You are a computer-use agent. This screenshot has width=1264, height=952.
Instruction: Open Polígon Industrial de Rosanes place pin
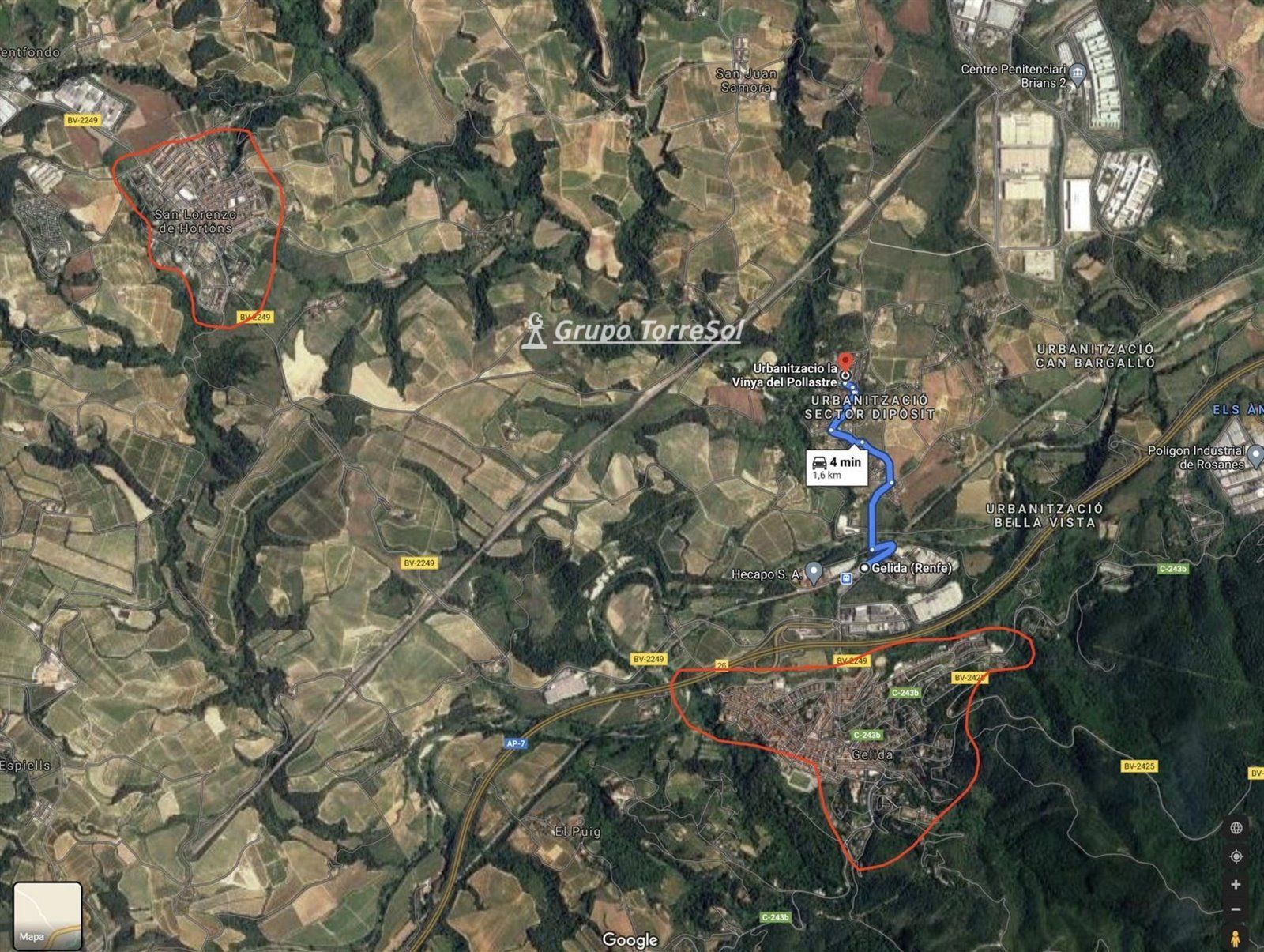coord(1257,454)
